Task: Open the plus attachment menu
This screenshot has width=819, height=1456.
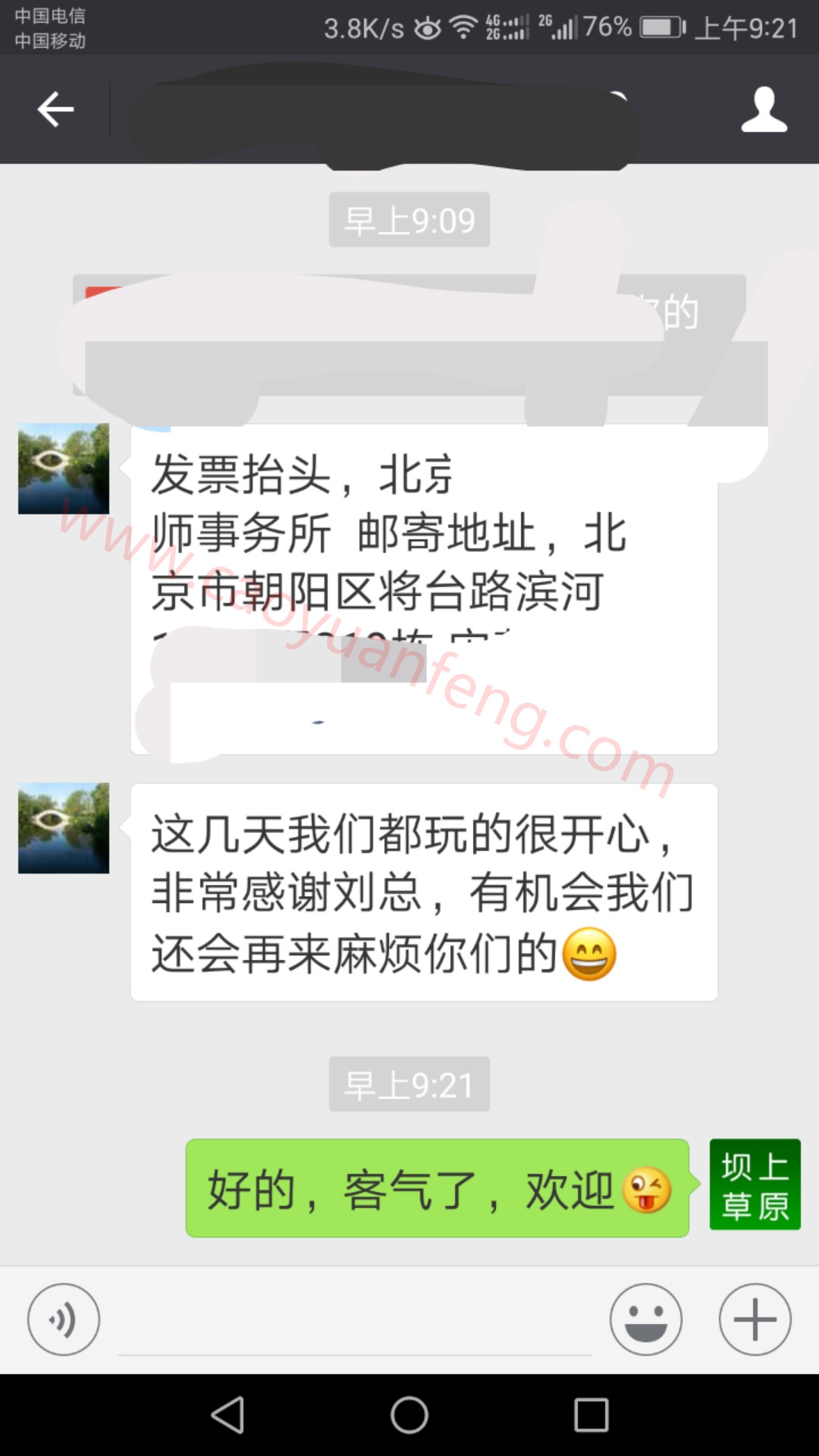Action: coord(755,1319)
